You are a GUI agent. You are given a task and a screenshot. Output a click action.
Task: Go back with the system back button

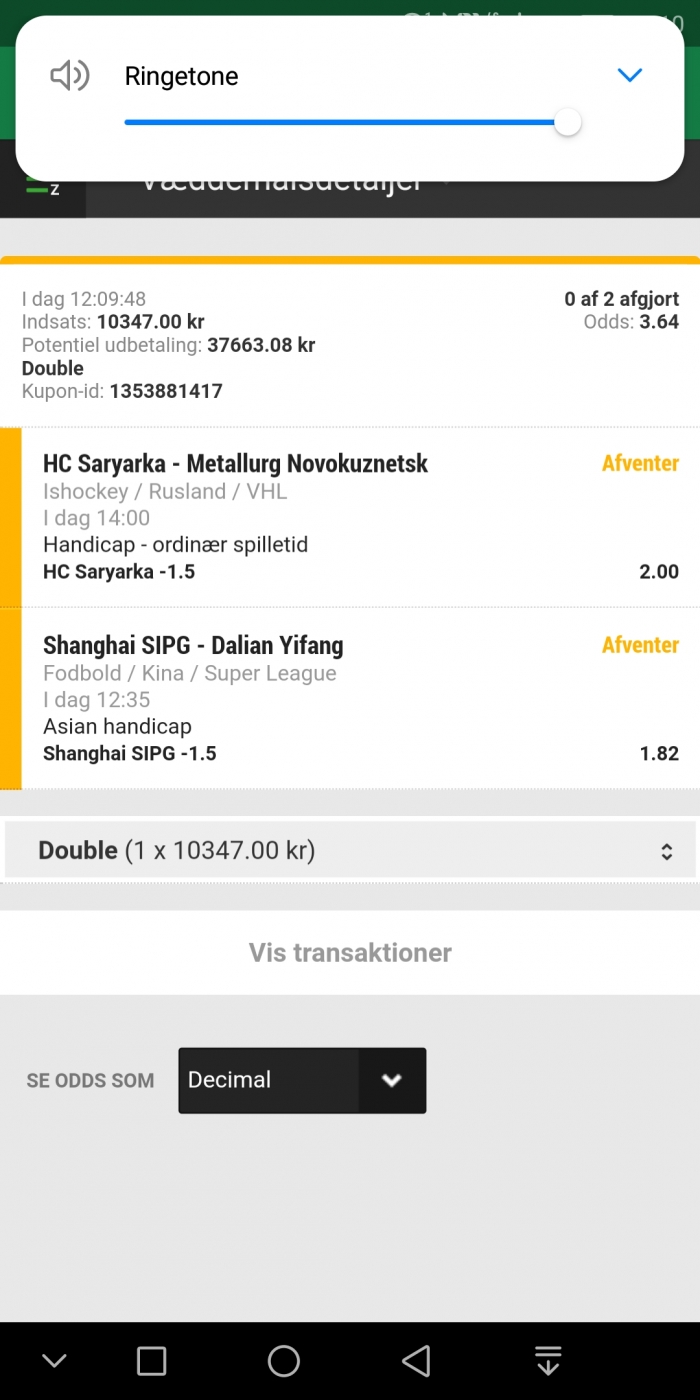click(416, 1361)
